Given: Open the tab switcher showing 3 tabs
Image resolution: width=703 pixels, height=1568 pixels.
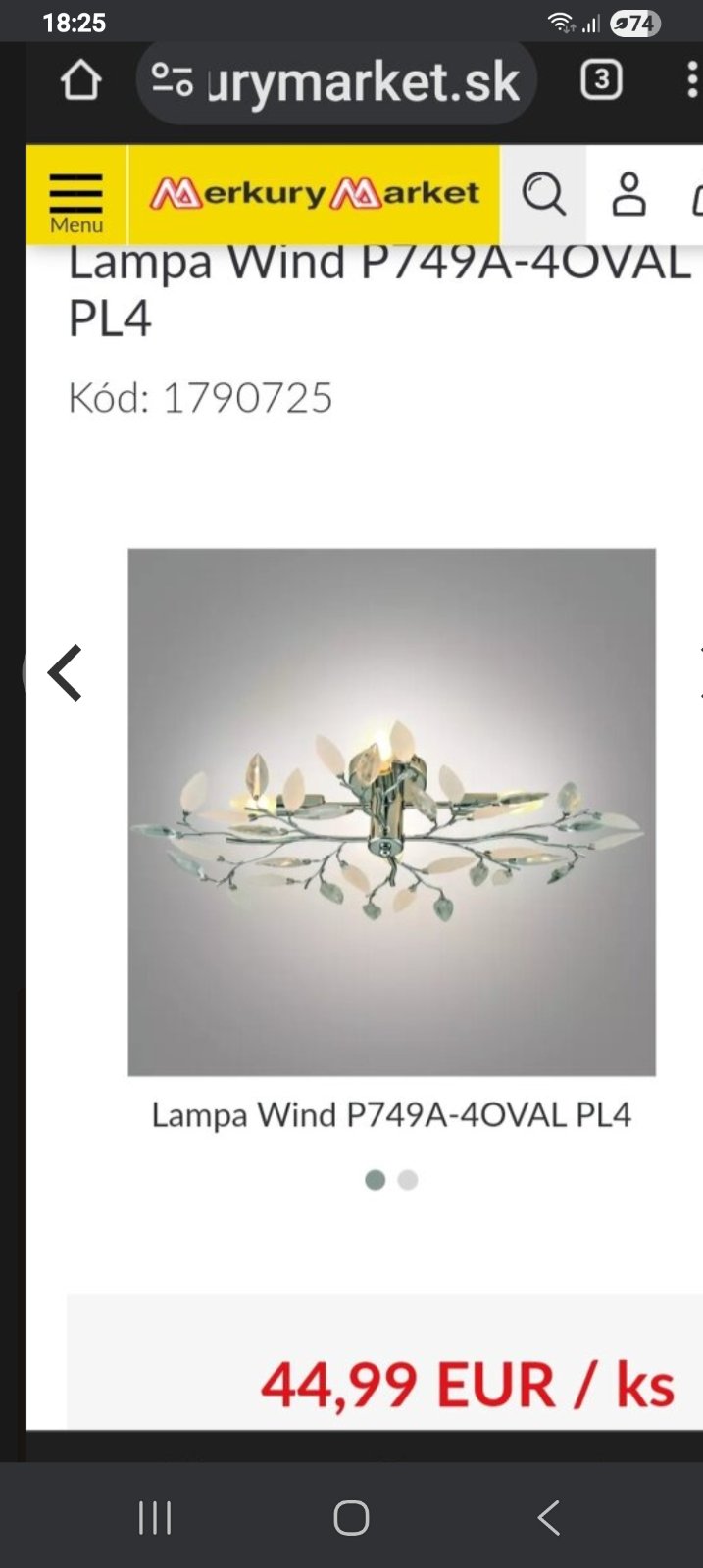Looking at the screenshot, I should [x=601, y=80].
